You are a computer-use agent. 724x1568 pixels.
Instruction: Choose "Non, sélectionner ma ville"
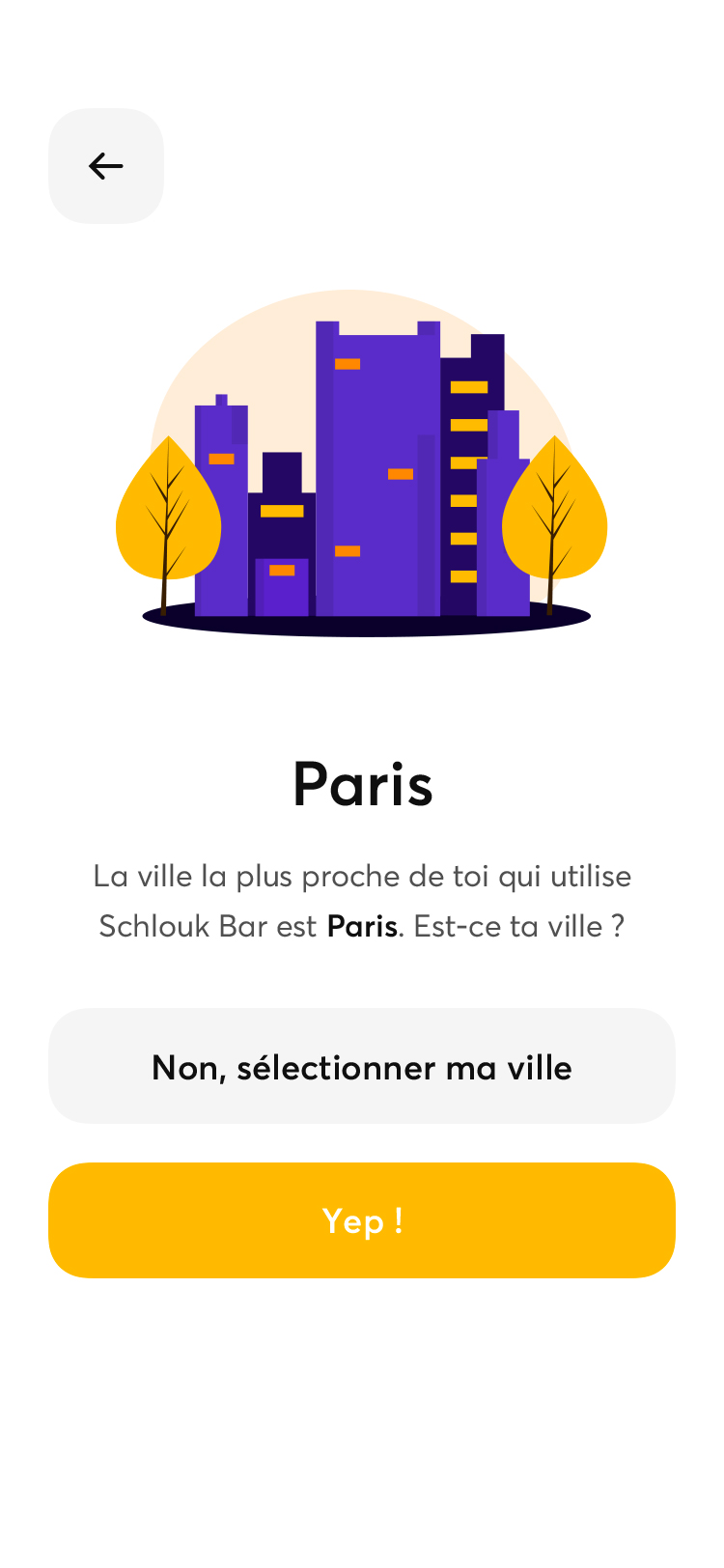click(362, 1066)
